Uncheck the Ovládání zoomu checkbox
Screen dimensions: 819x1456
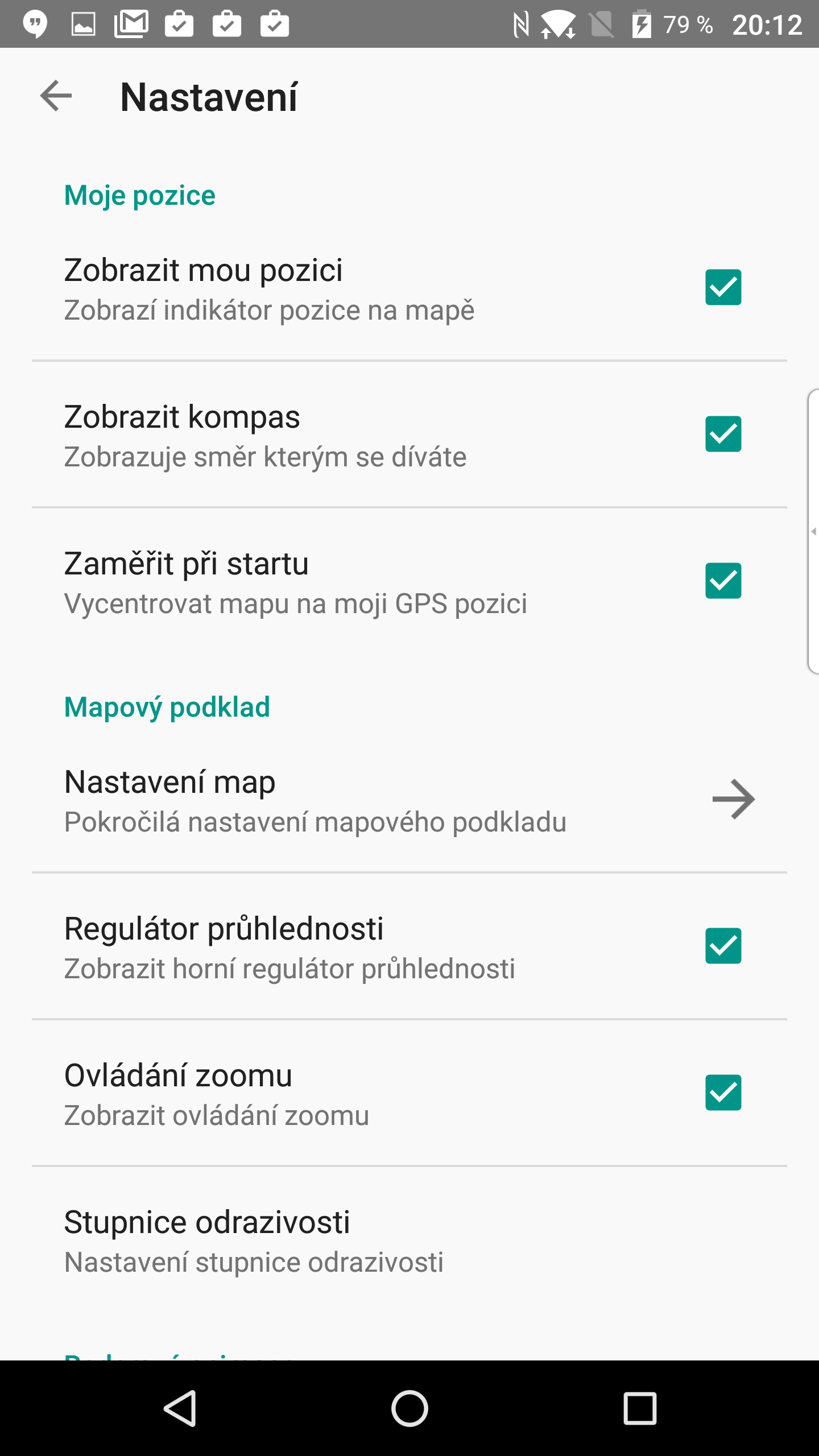723,1093
